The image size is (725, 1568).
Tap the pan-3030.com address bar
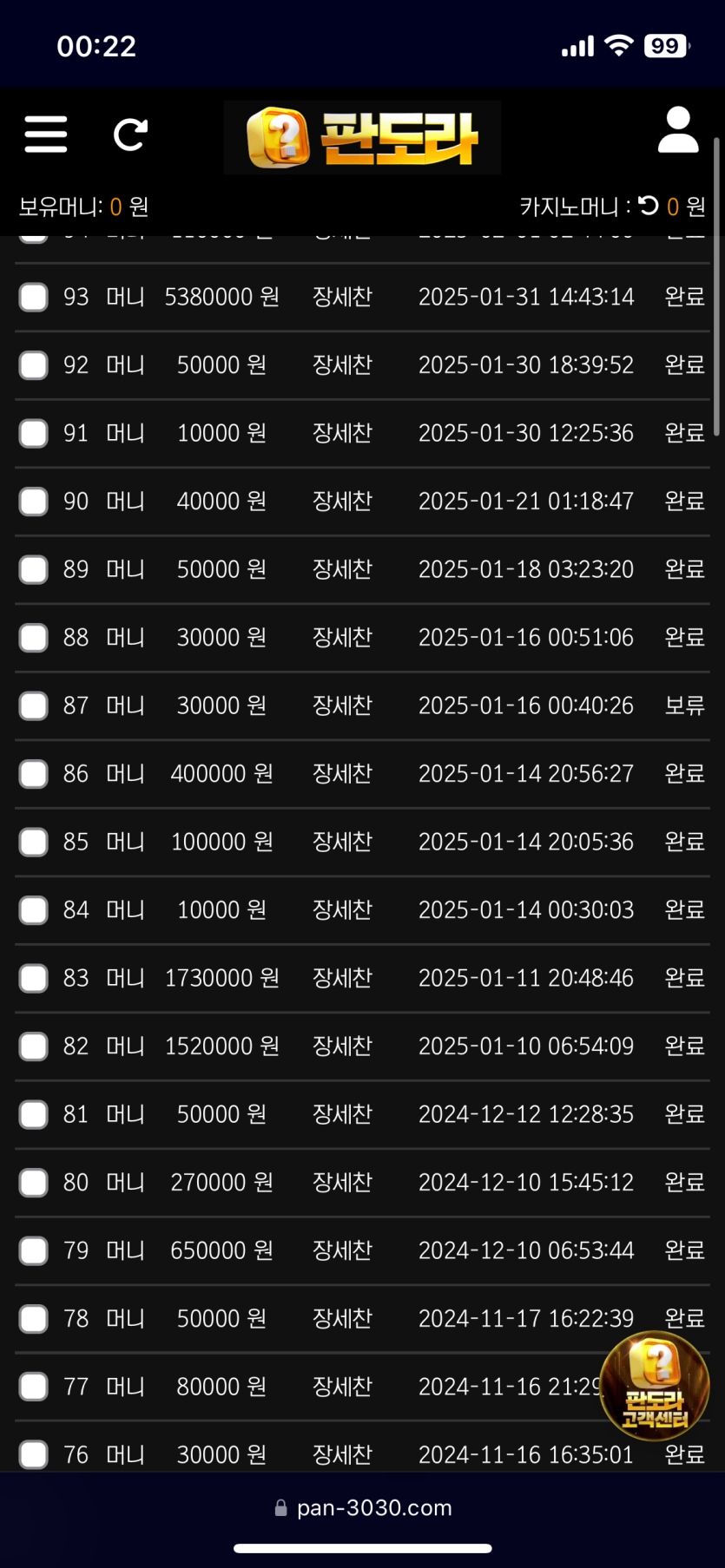click(363, 1508)
